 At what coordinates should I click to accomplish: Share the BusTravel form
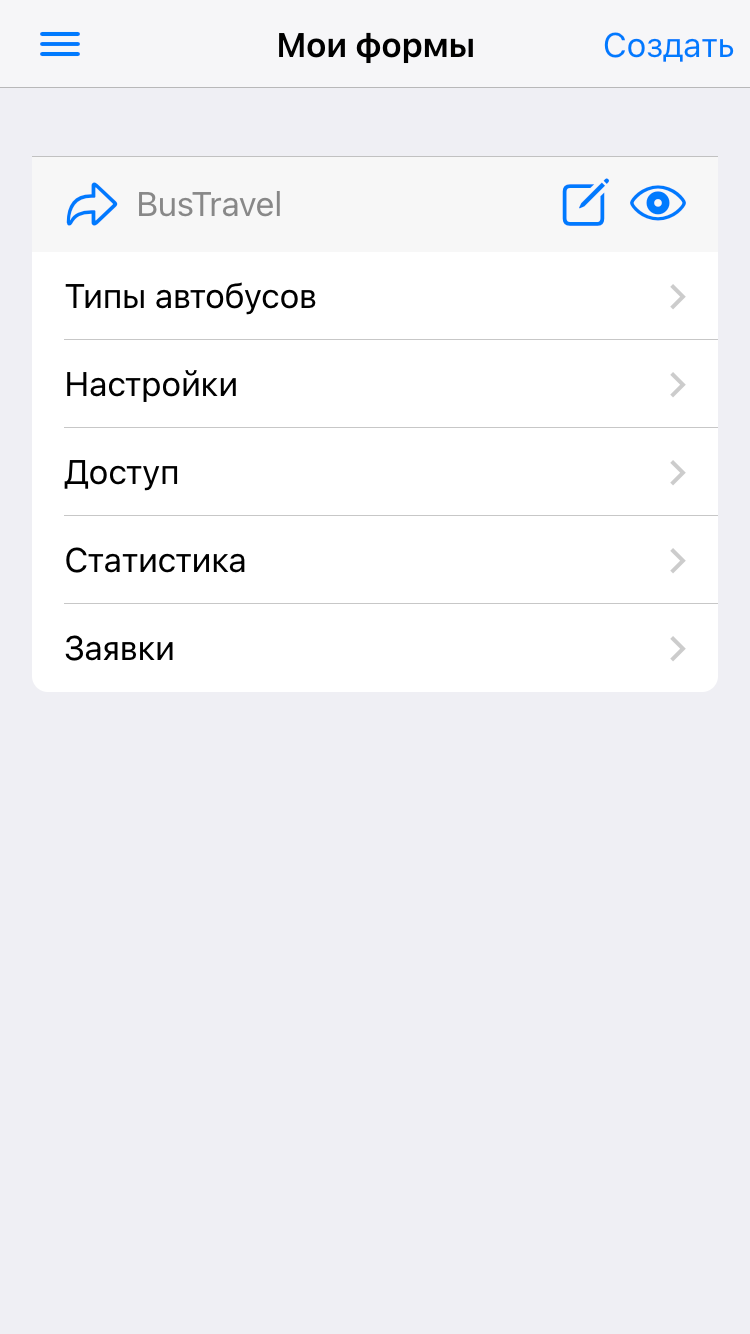point(91,204)
